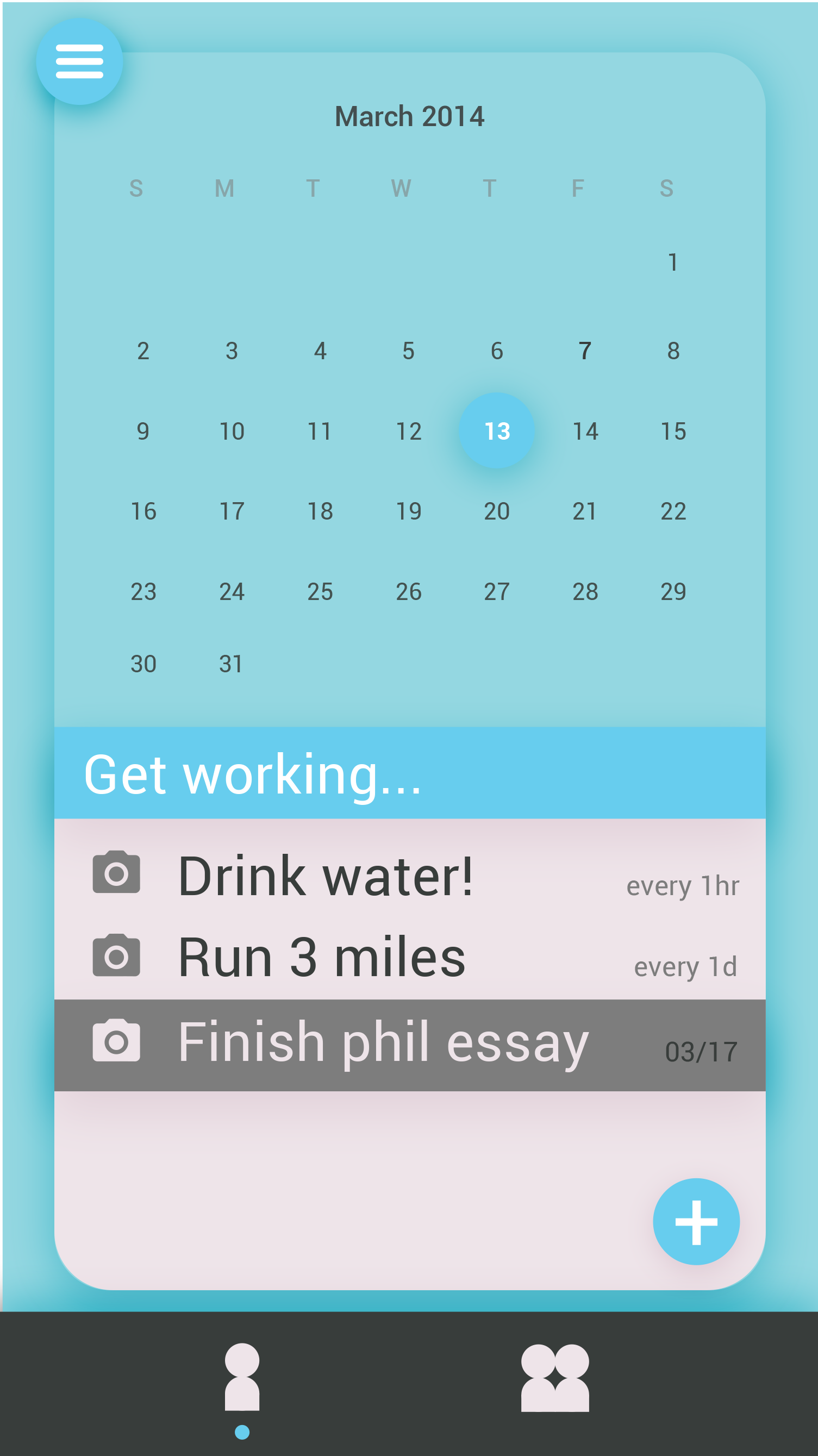The height and width of the screenshot is (1456, 818).
Task: Select March 14 on the calendar
Action: click(585, 432)
